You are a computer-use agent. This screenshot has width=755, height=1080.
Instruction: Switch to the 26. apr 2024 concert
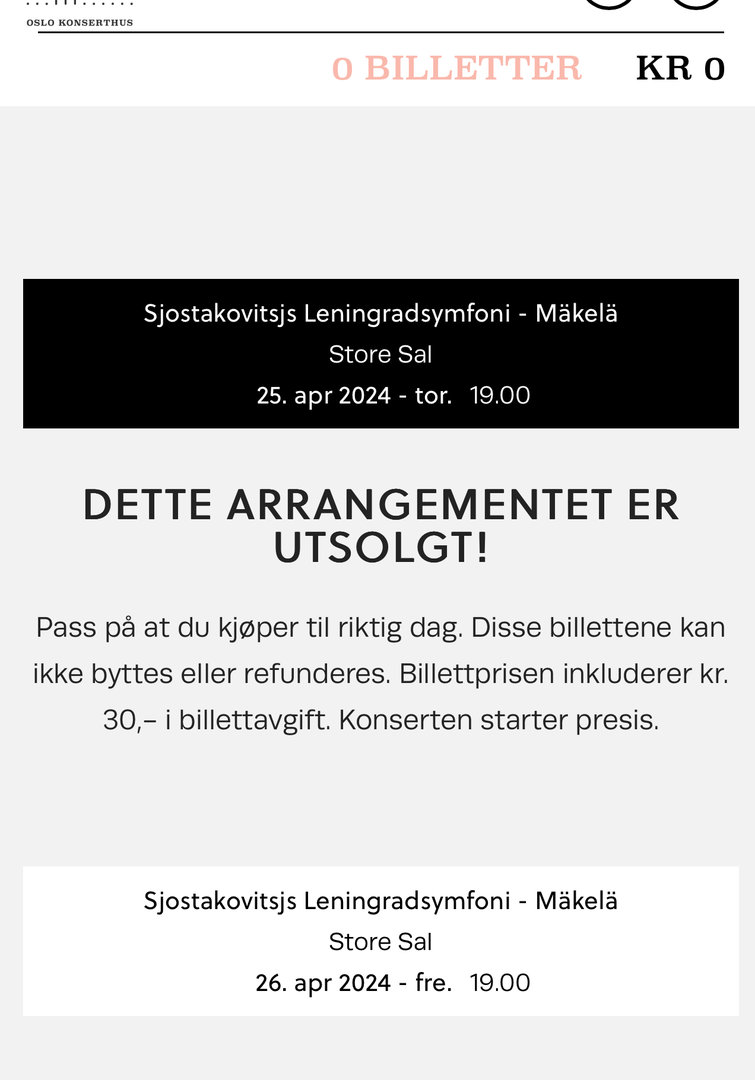click(x=380, y=941)
